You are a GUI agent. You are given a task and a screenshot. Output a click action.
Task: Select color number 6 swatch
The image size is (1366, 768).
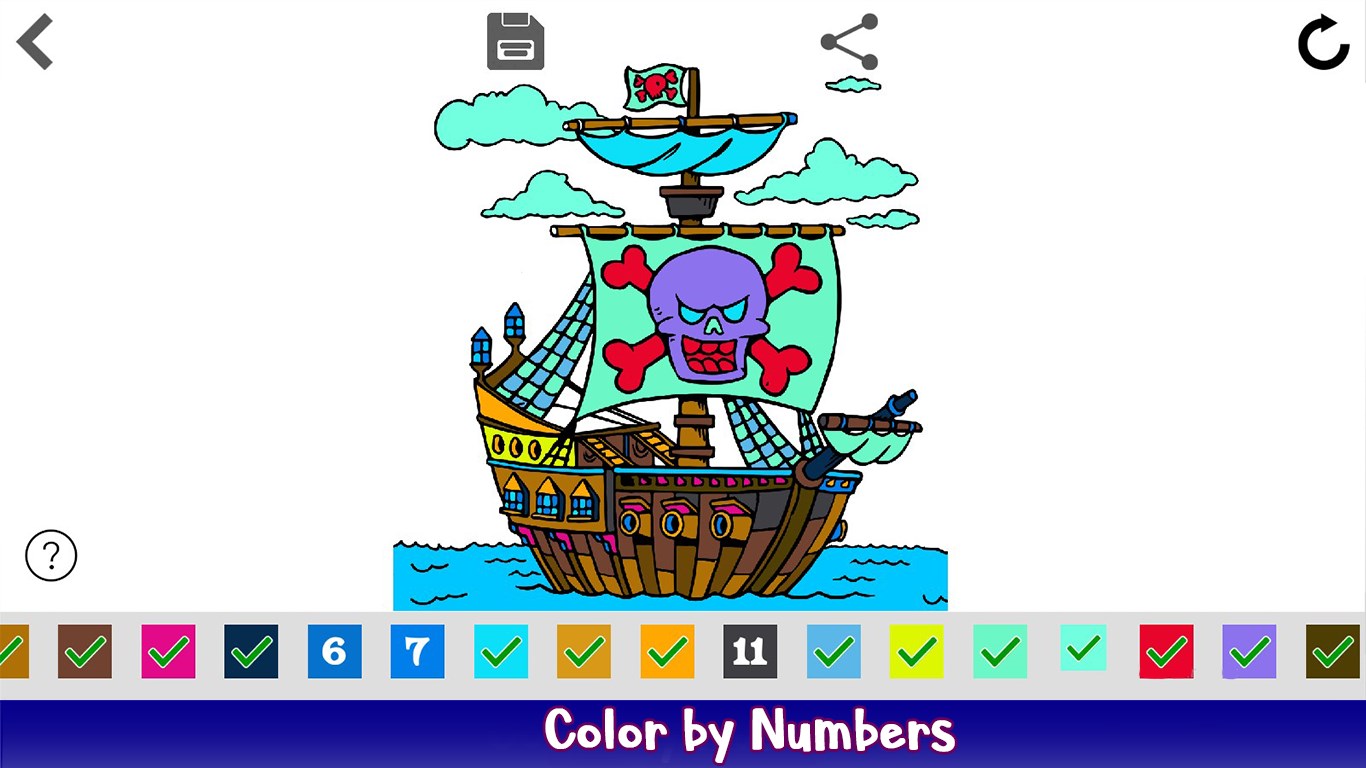click(334, 652)
